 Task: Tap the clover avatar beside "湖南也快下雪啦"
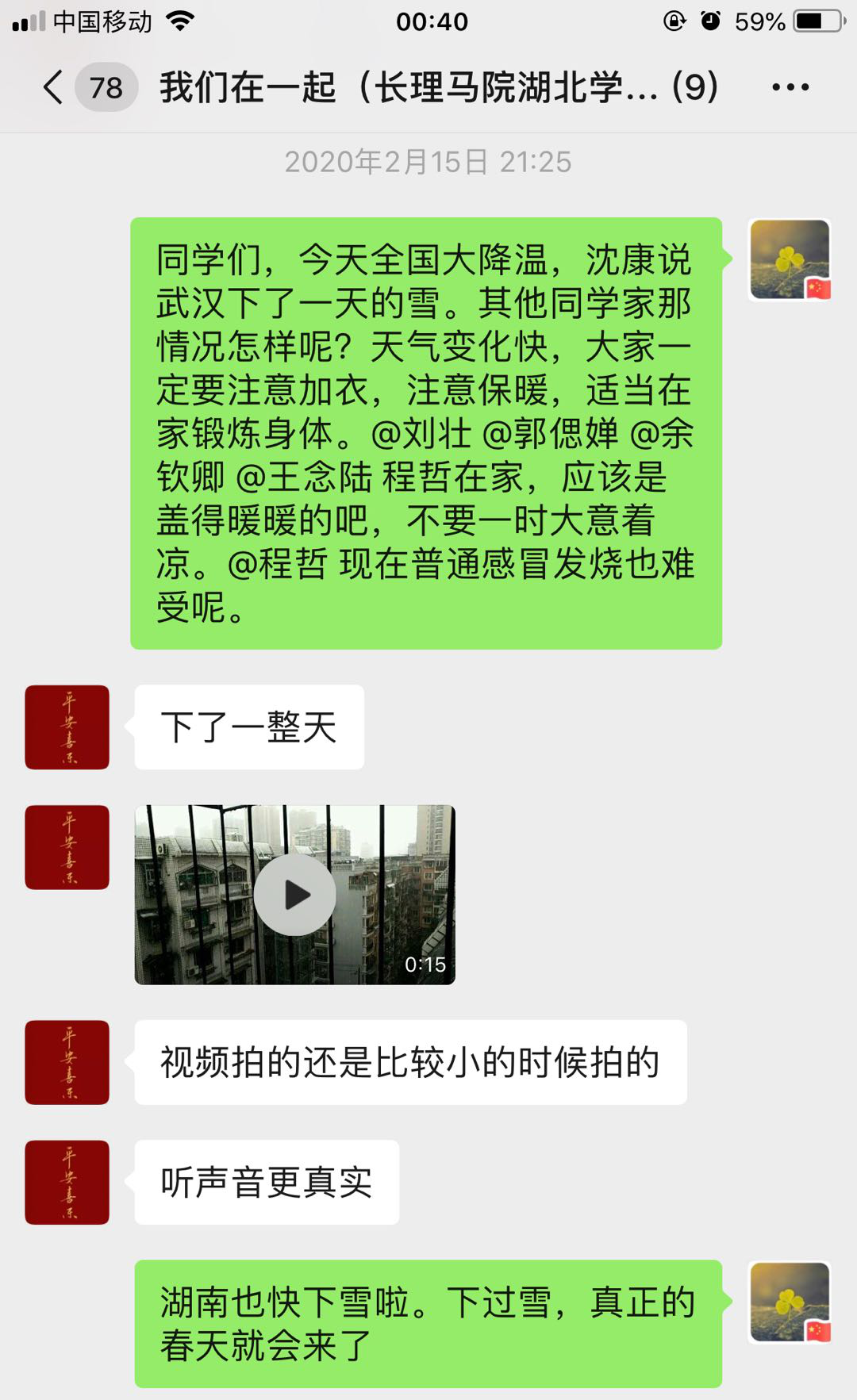[790, 1302]
